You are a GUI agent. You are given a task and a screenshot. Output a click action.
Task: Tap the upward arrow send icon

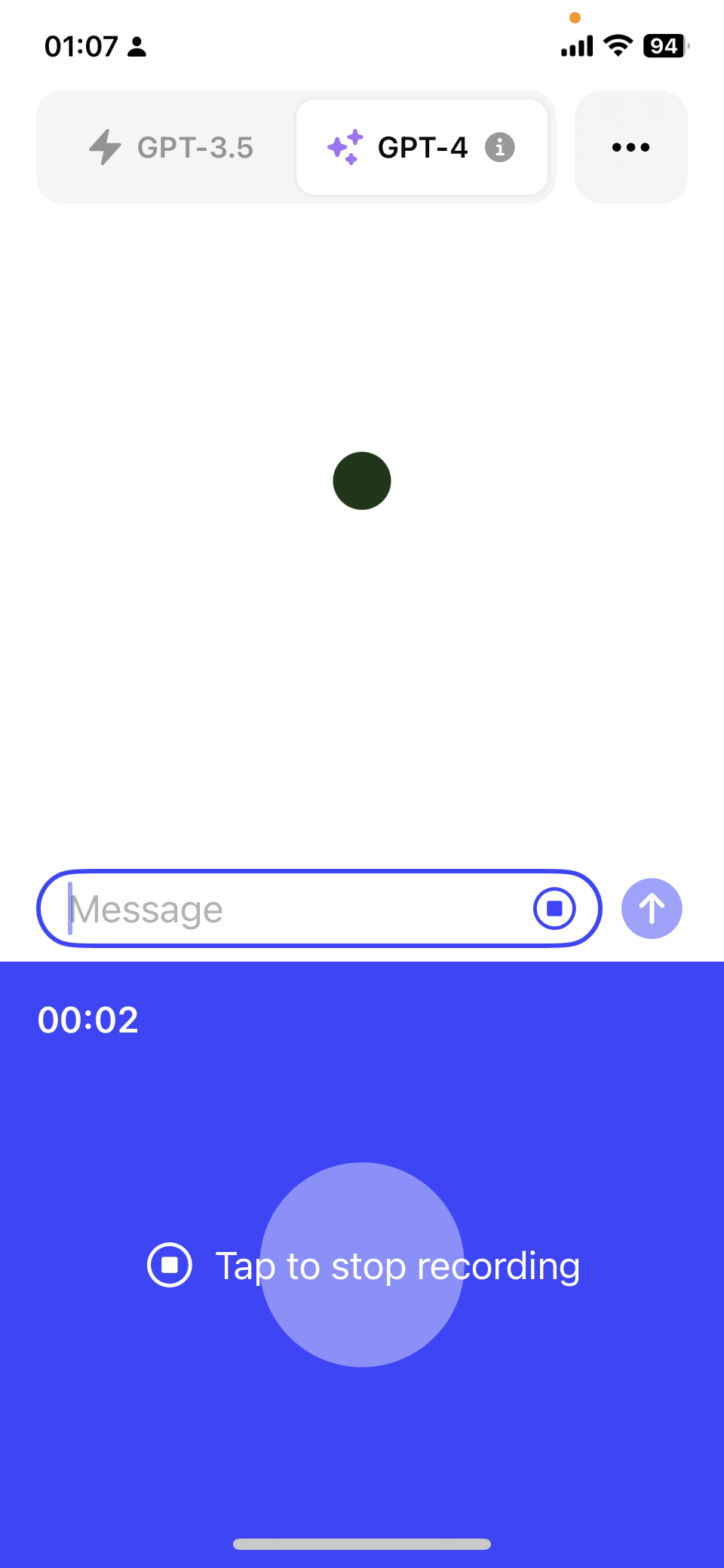click(x=651, y=908)
